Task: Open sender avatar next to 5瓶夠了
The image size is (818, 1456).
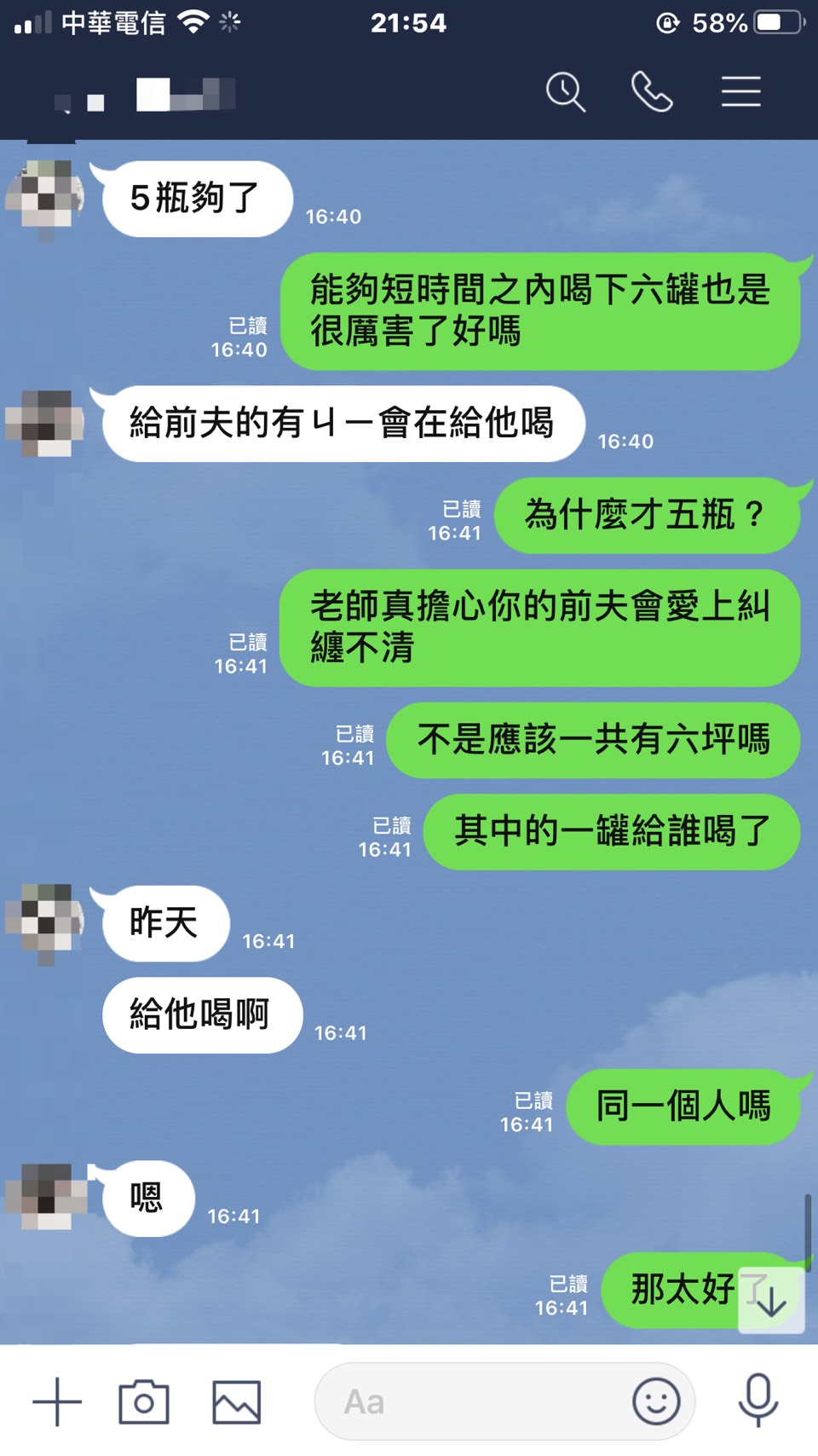Action: (46, 198)
